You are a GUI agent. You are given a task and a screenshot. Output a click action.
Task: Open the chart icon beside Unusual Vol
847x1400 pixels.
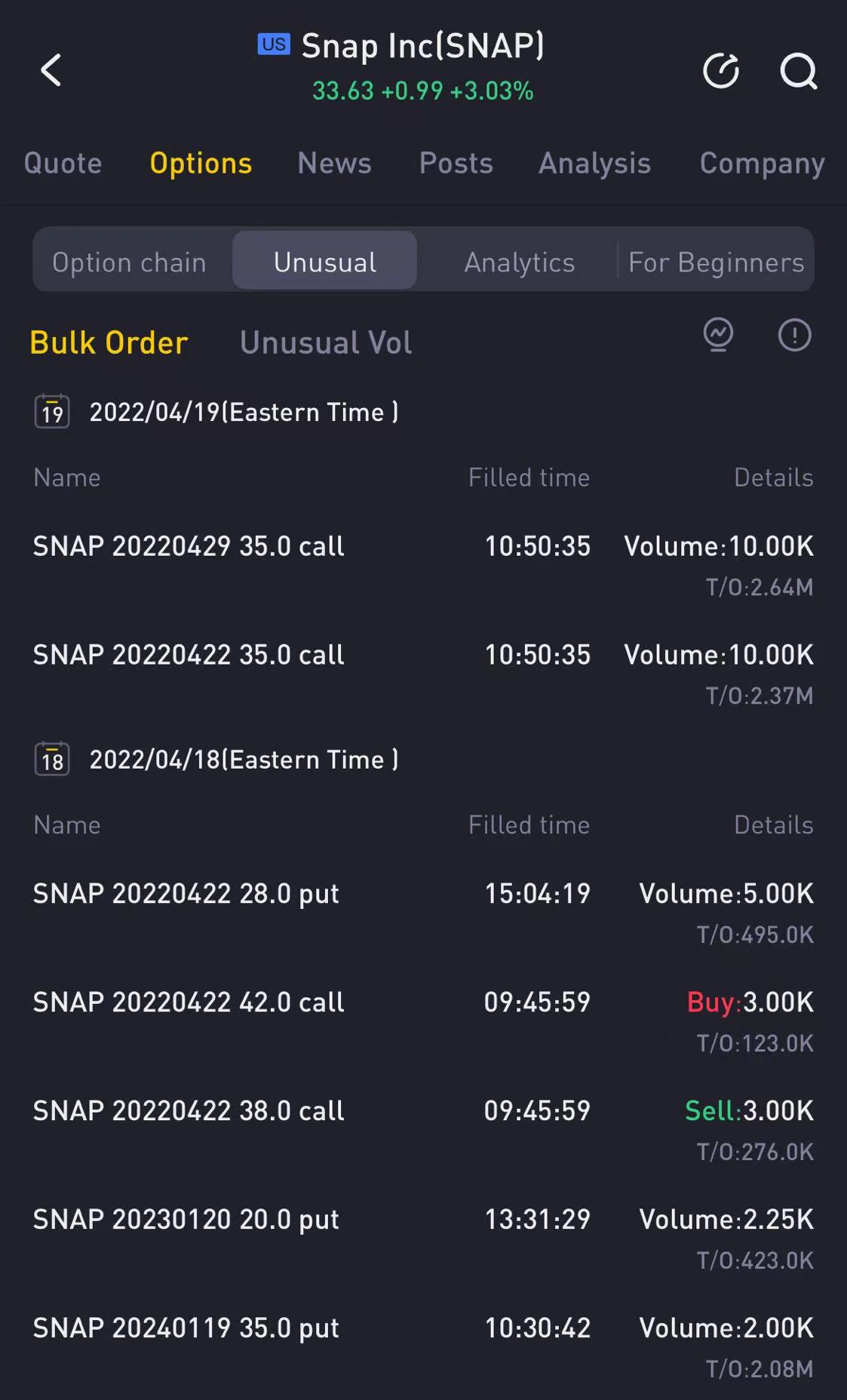coord(718,334)
